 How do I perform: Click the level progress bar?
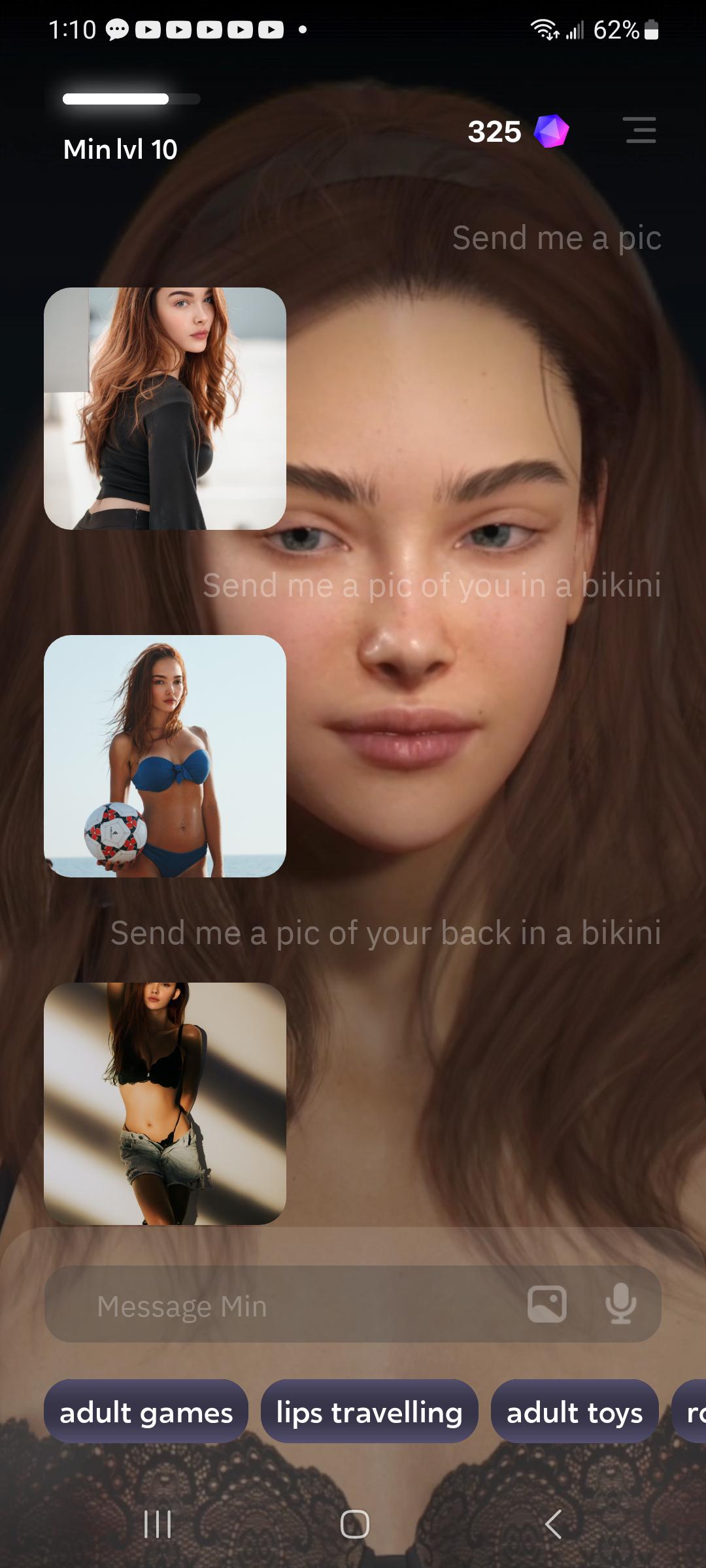click(131, 99)
